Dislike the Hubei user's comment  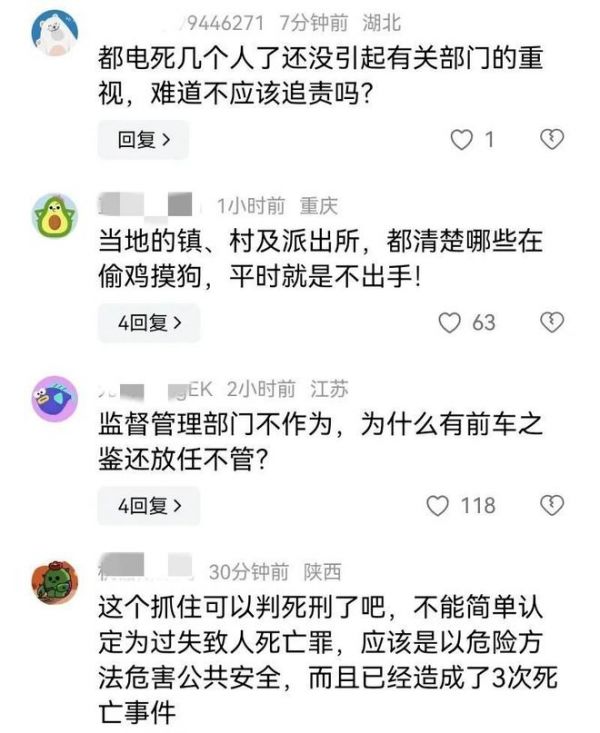click(x=552, y=140)
